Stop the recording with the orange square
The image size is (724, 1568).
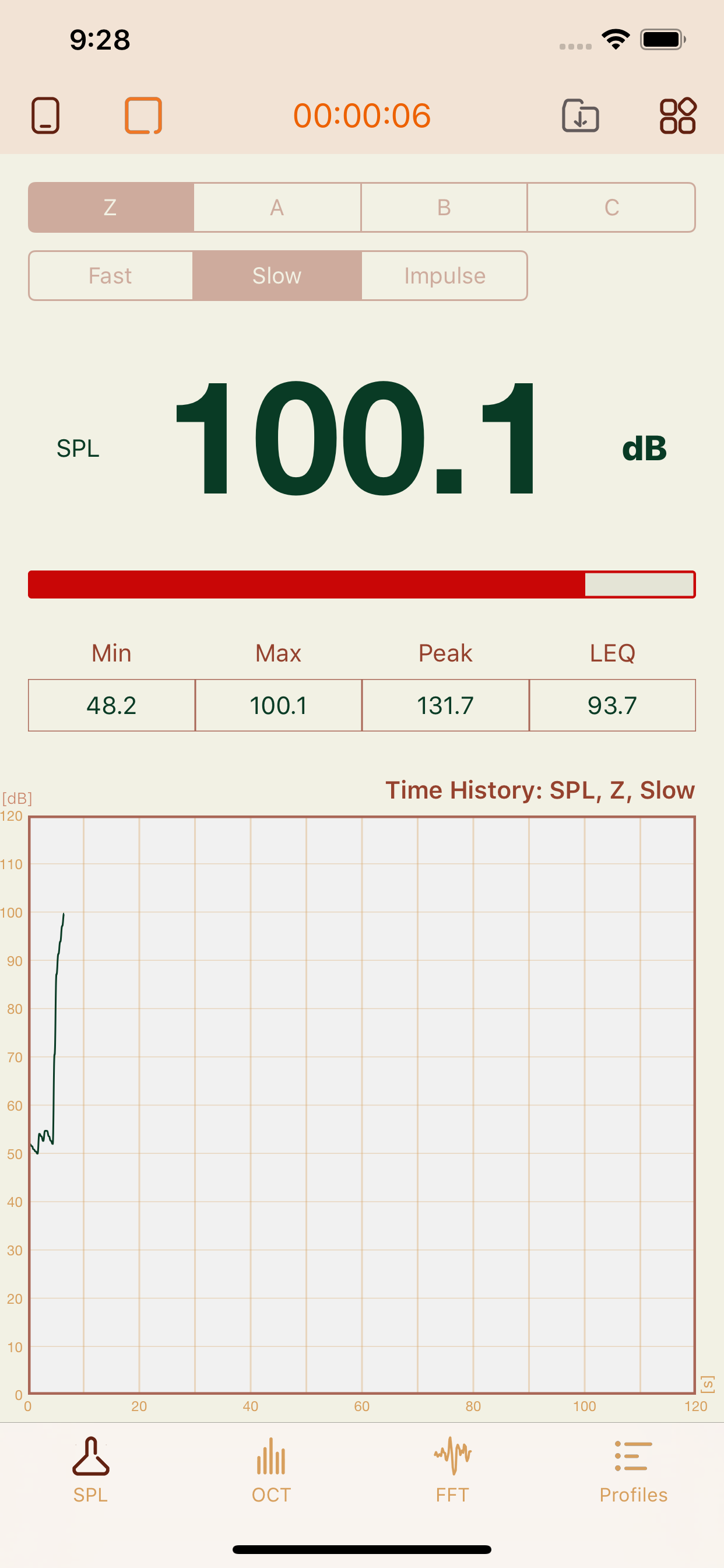click(x=143, y=115)
